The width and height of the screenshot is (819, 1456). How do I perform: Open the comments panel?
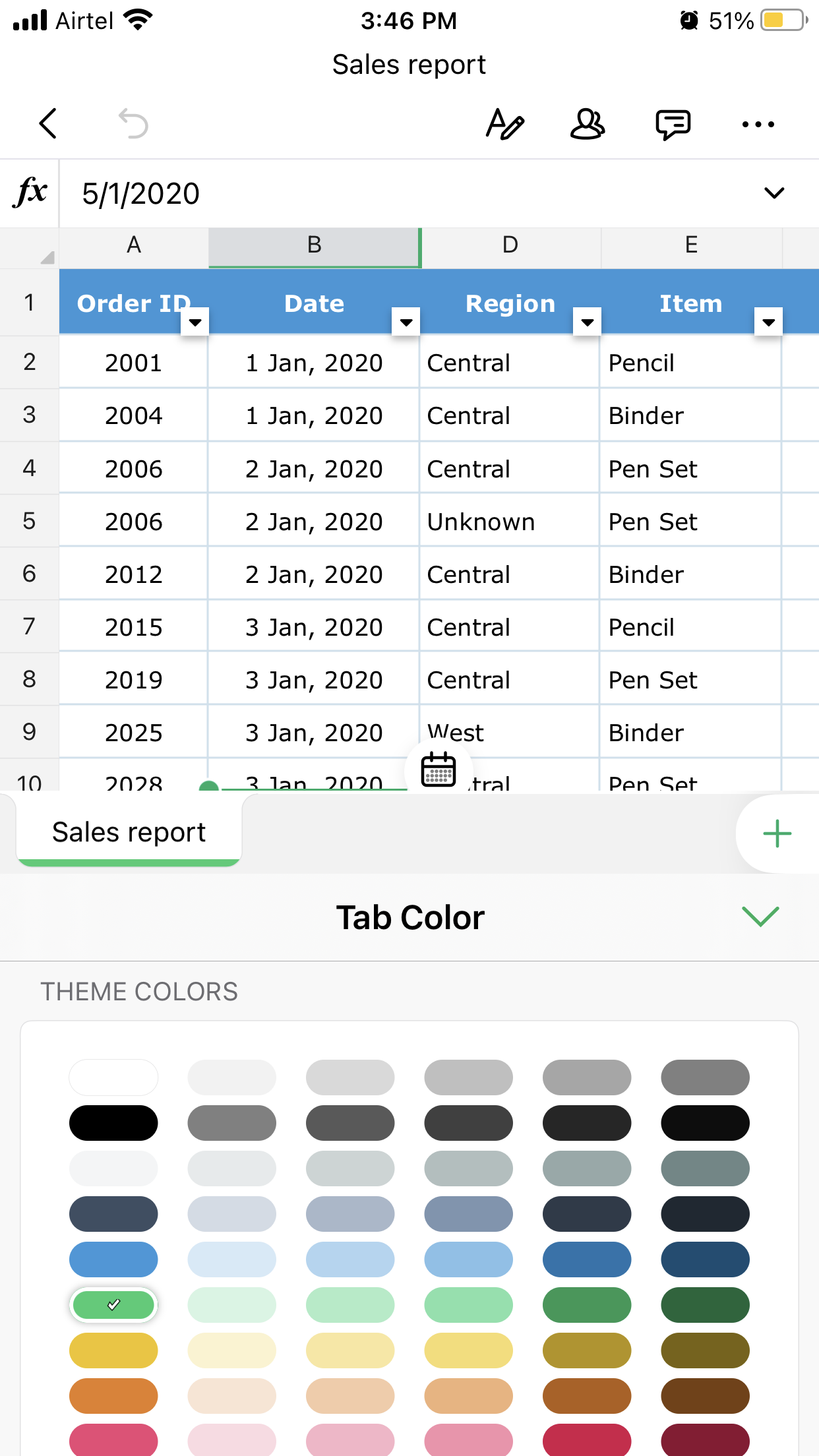point(673,123)
